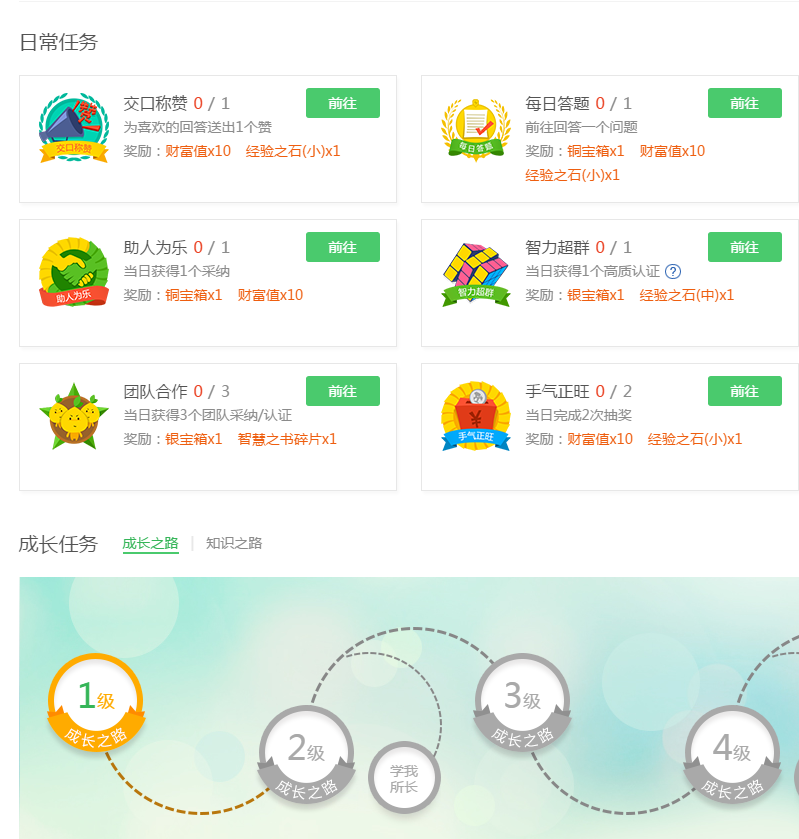
Task: Open the 智力超群 task with 前往
Action: tap(744, 247)
